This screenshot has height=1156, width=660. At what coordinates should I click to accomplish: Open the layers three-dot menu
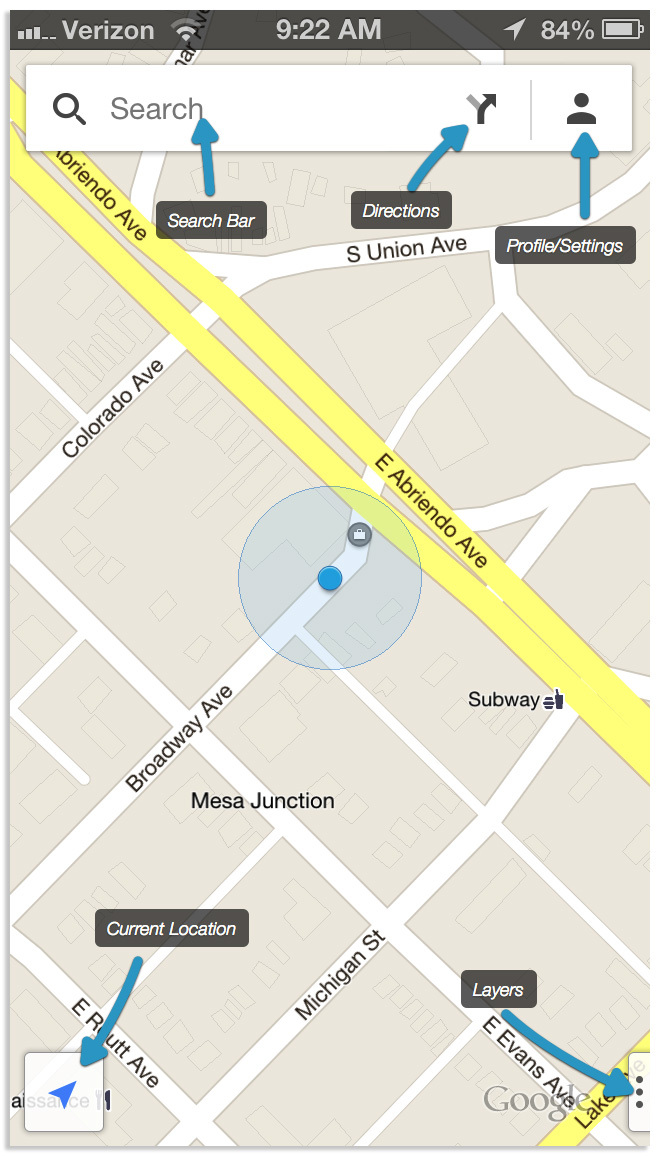click(x=639, y=1092)
